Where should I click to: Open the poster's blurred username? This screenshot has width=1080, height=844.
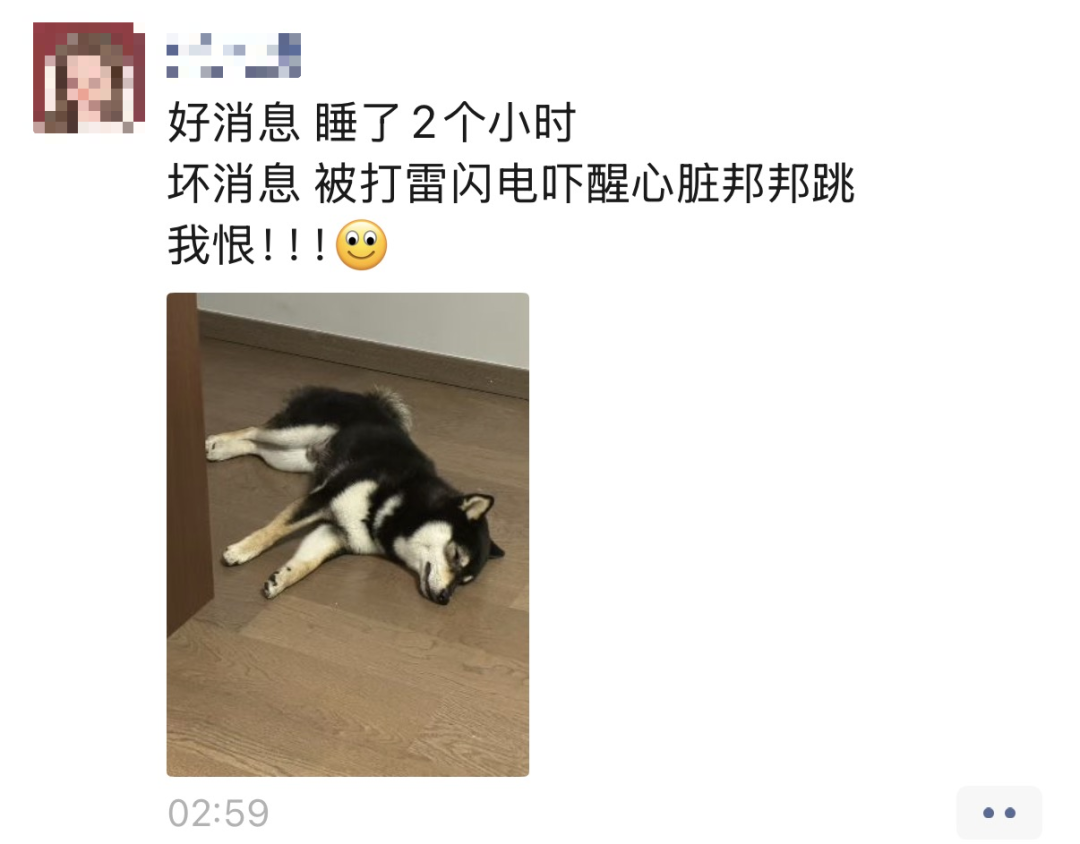pos(233,56)
